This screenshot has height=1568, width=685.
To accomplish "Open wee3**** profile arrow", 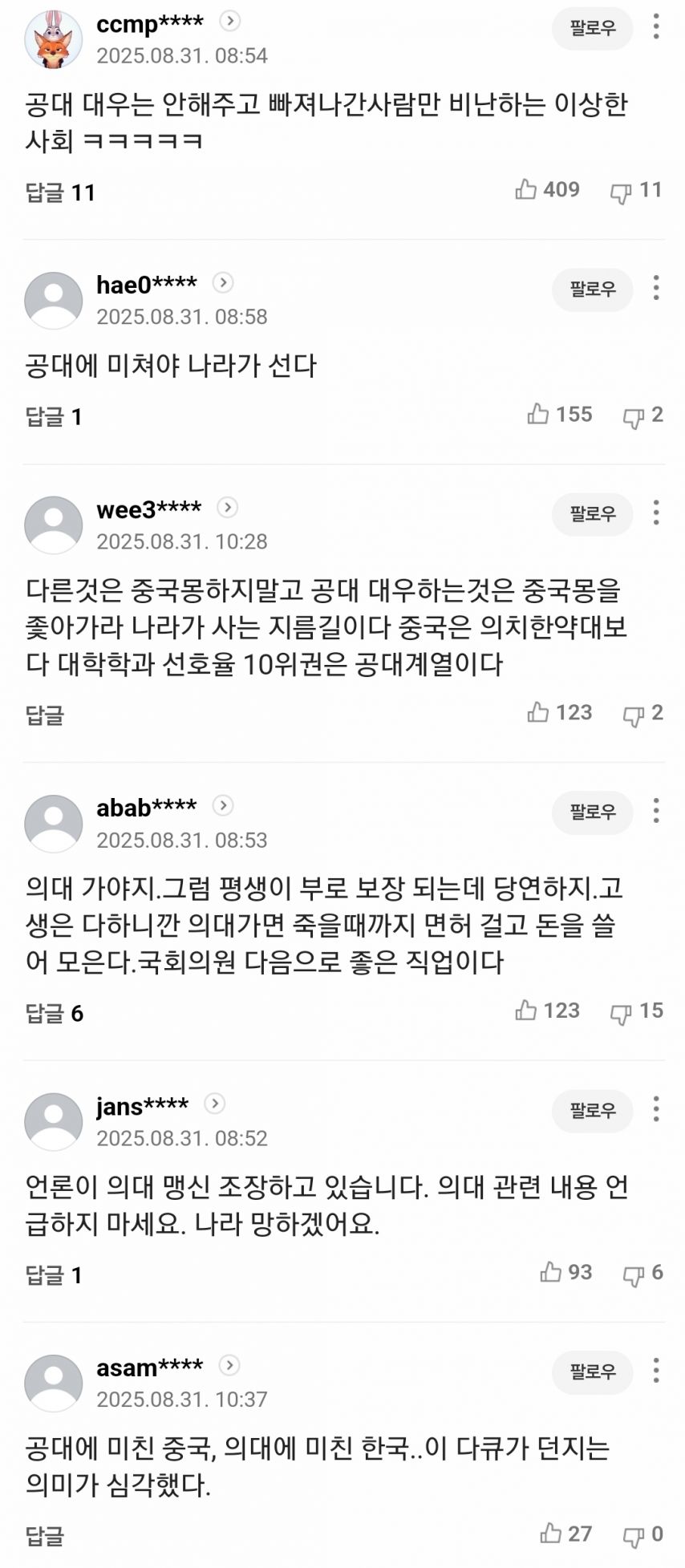I will coord(228,508).
